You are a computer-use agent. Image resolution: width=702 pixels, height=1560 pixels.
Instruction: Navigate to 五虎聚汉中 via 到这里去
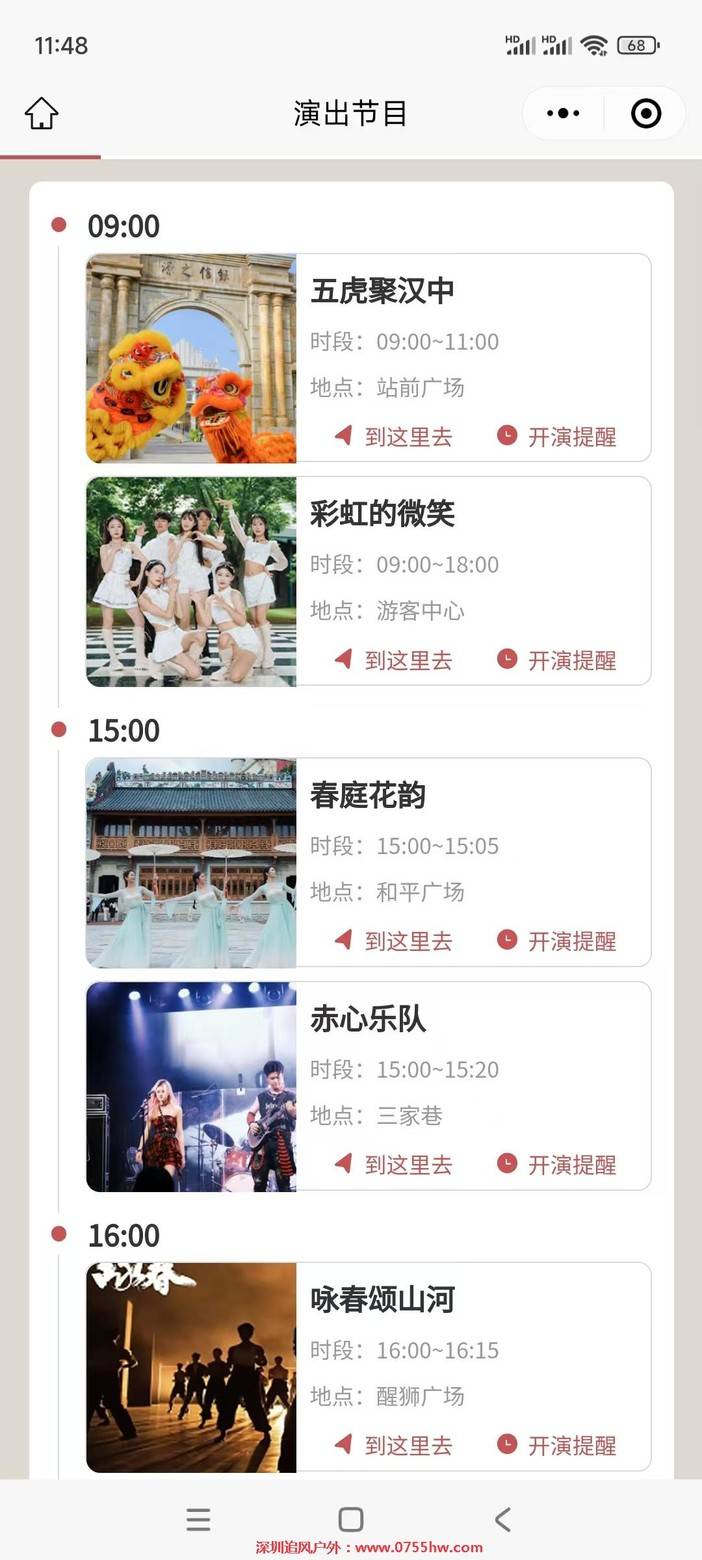coord(393,436)
